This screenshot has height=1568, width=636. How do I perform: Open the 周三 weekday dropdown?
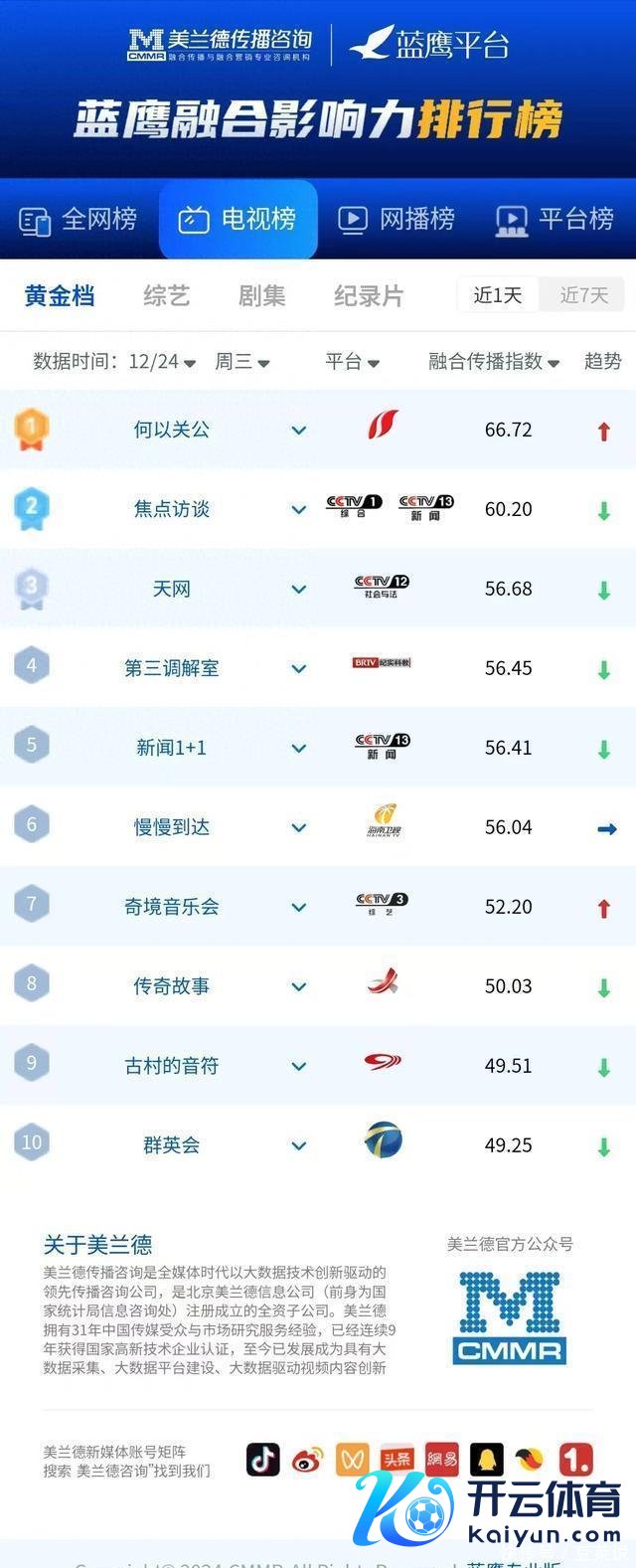(x=242, y=362)
